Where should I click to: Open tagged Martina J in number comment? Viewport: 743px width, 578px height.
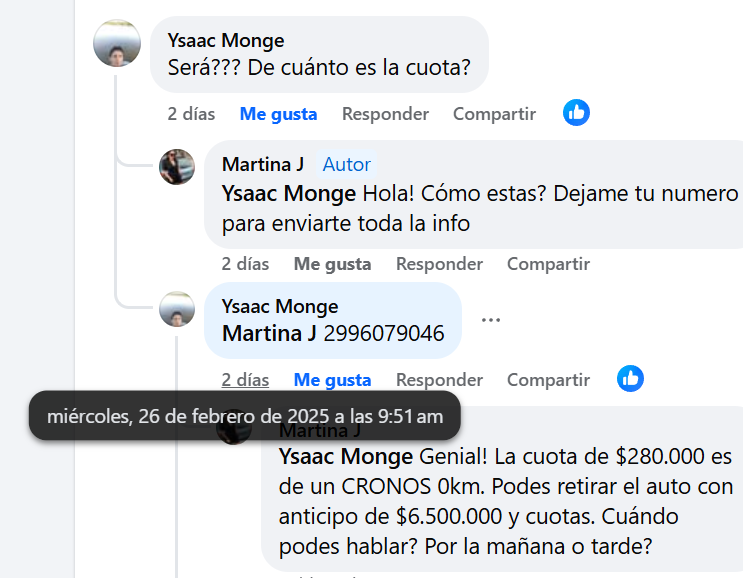click(269, 333)
